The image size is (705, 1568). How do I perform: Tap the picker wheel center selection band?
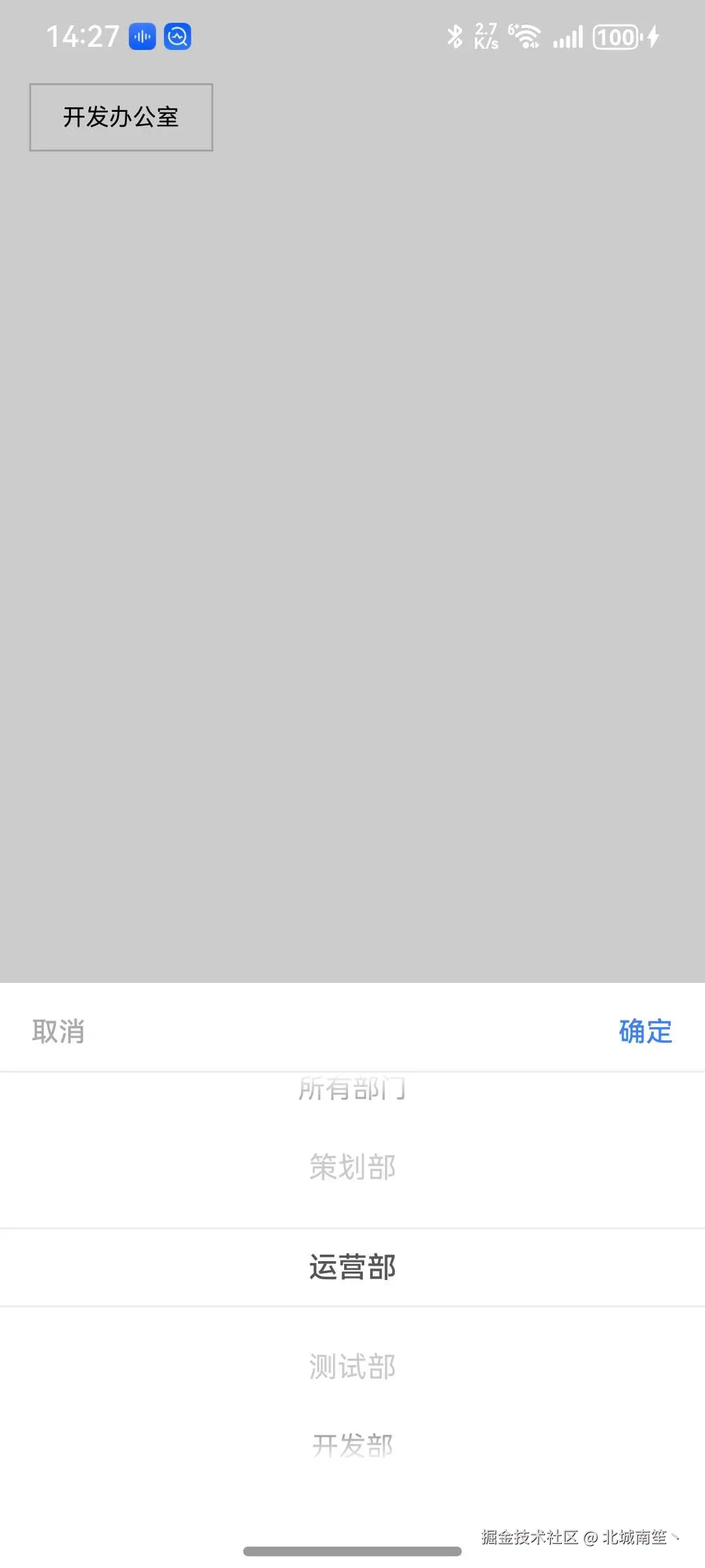[352, 1266]
